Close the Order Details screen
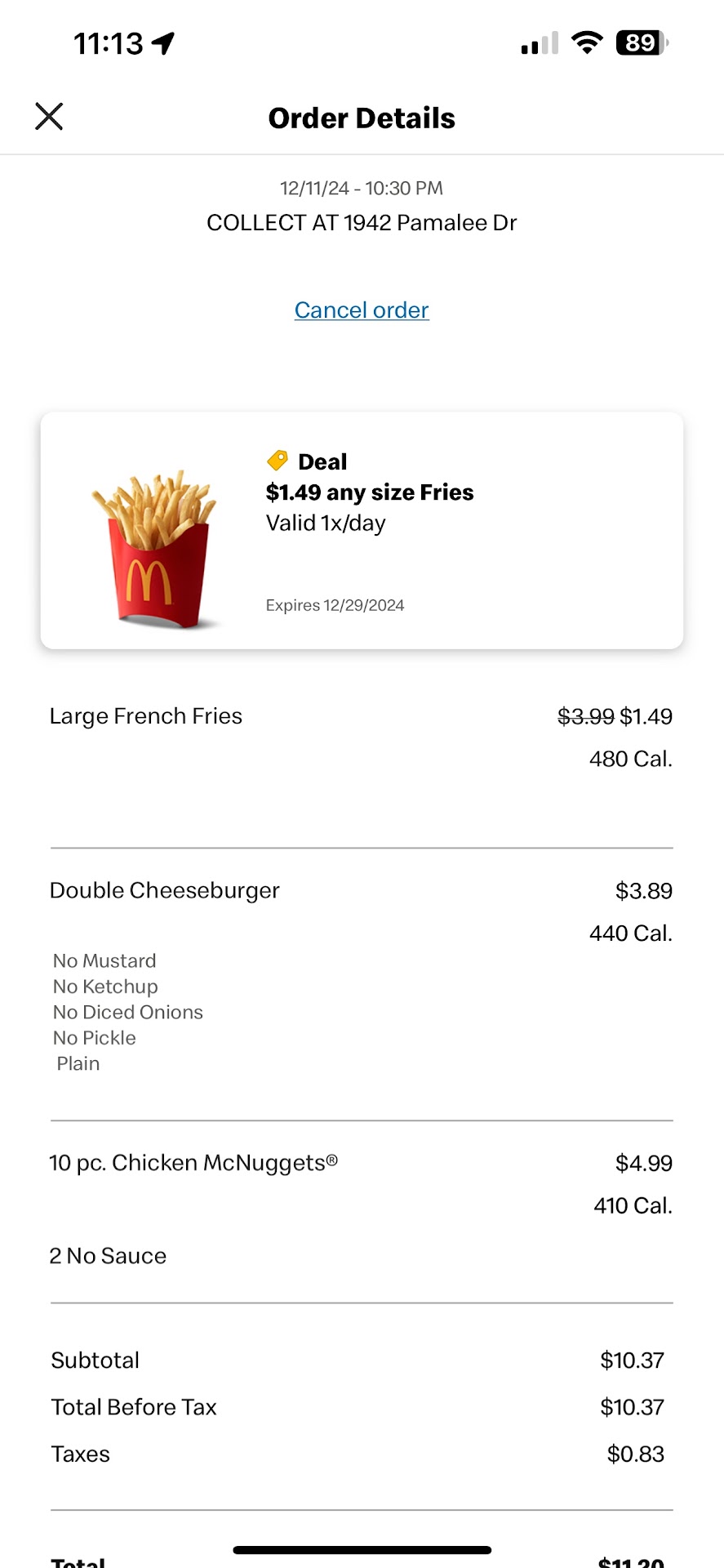This screenshot has height=1568, width=724. point(49,117)
